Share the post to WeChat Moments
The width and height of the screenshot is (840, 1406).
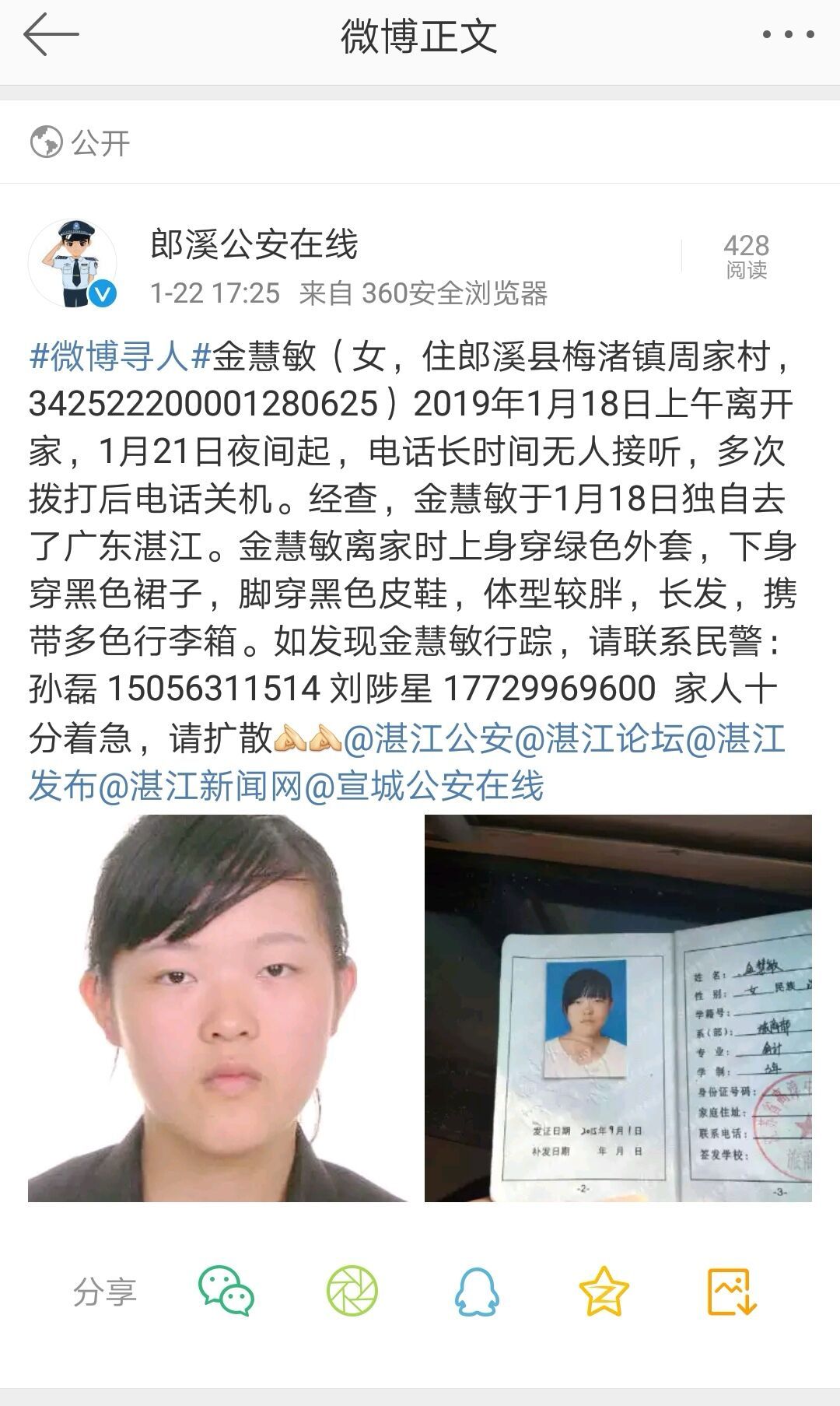352,1292
